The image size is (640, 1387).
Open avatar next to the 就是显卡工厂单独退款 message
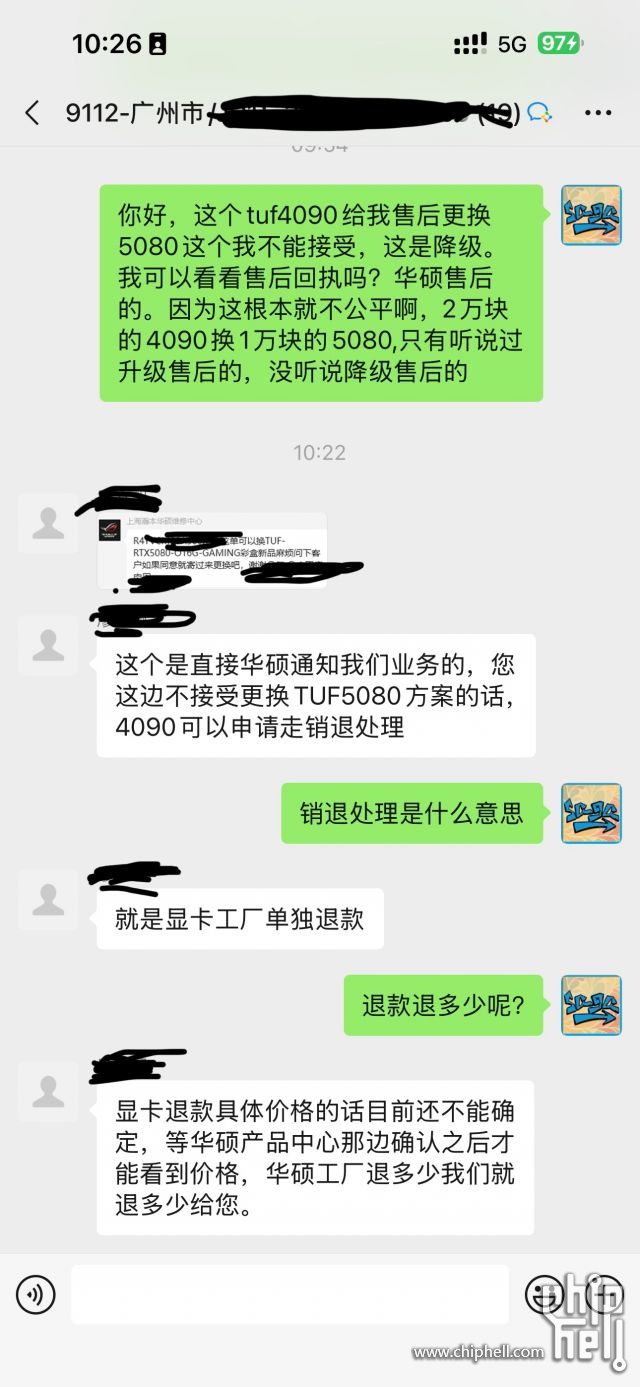[x=48, y=899]
